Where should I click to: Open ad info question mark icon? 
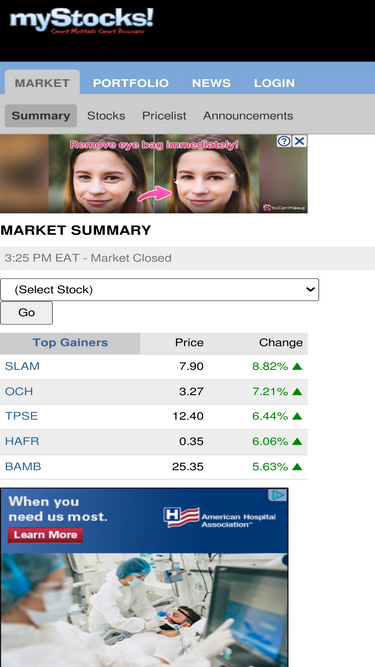point(284,141)
